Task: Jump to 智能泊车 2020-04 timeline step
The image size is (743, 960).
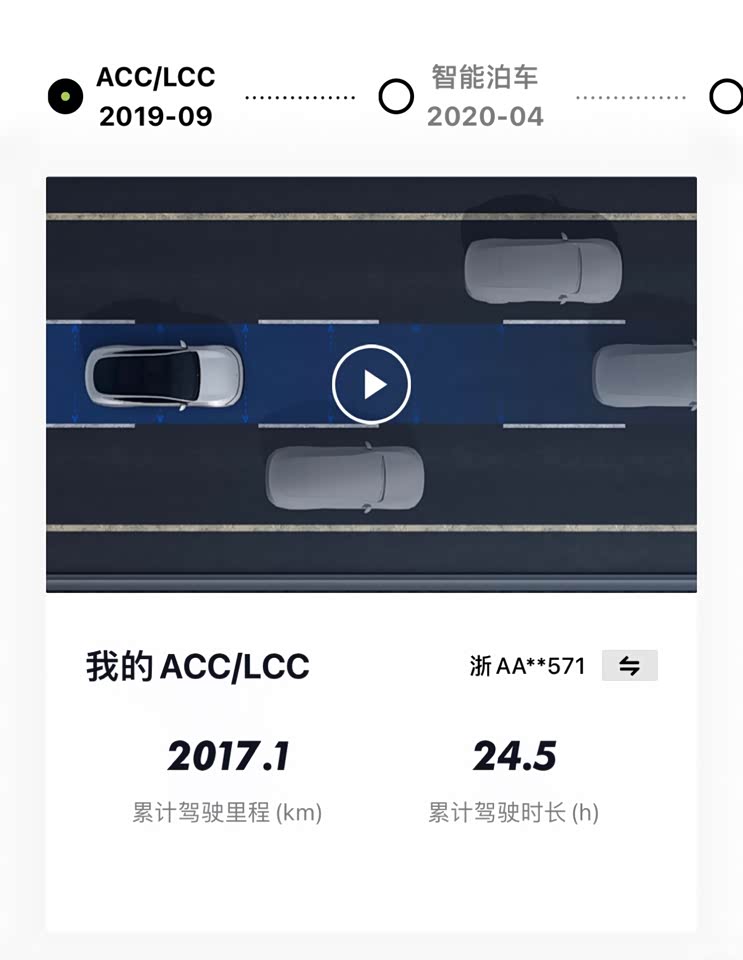Action: (x=397, y=96)
